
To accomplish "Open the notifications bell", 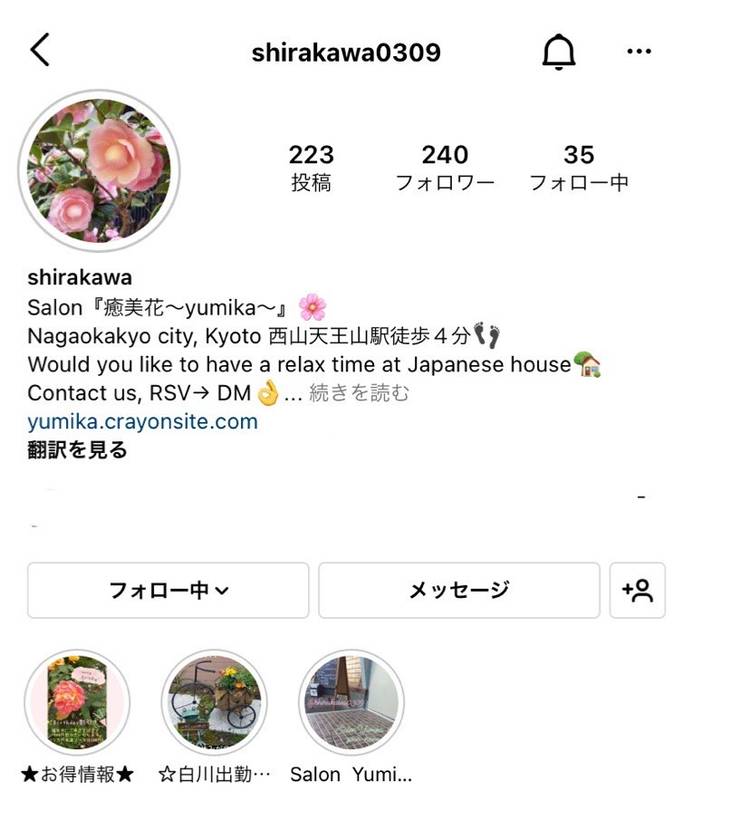I will pyautogui.click(x=559, y=52).
